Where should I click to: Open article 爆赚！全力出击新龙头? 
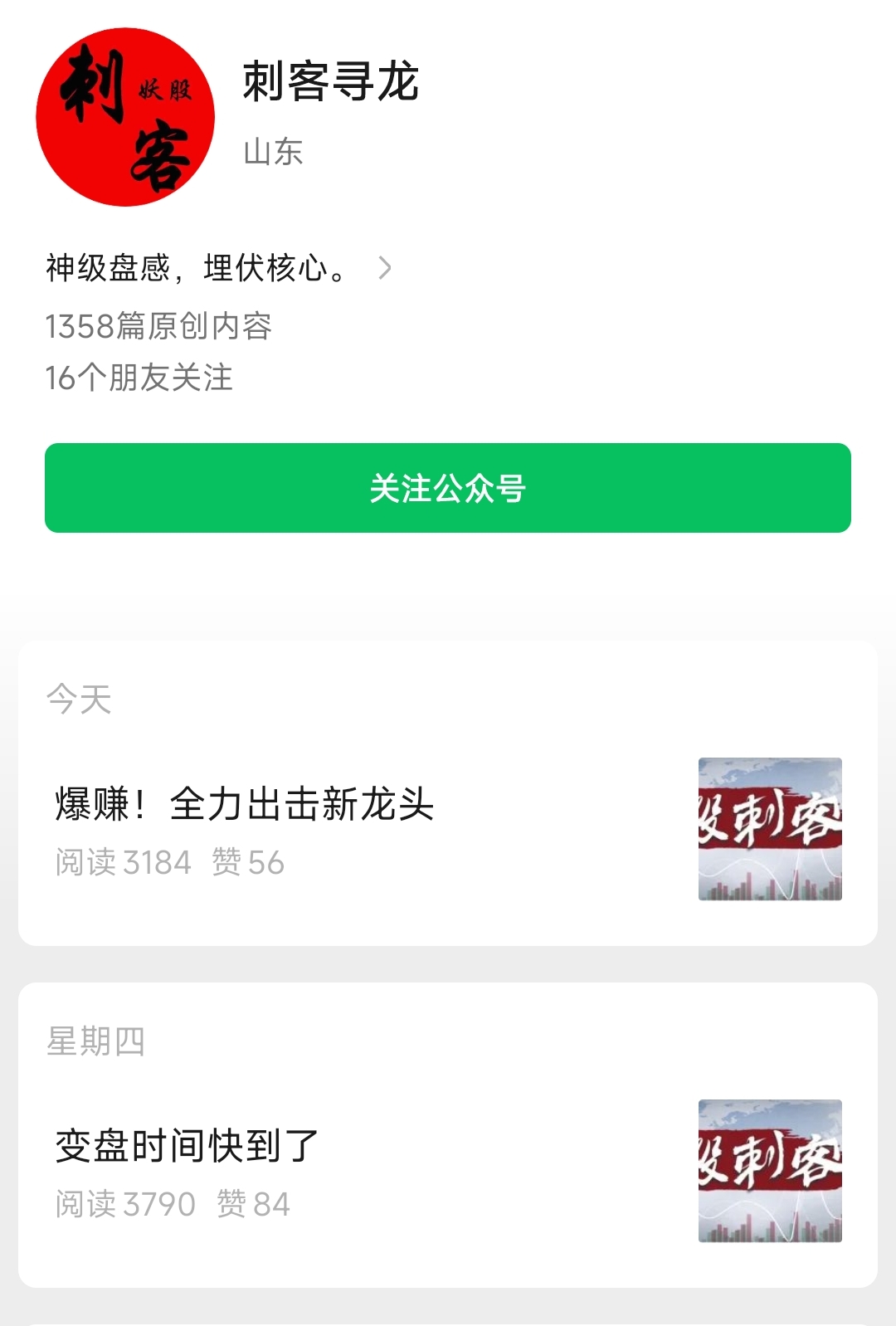pyautogui.click(x=245, y=804)
